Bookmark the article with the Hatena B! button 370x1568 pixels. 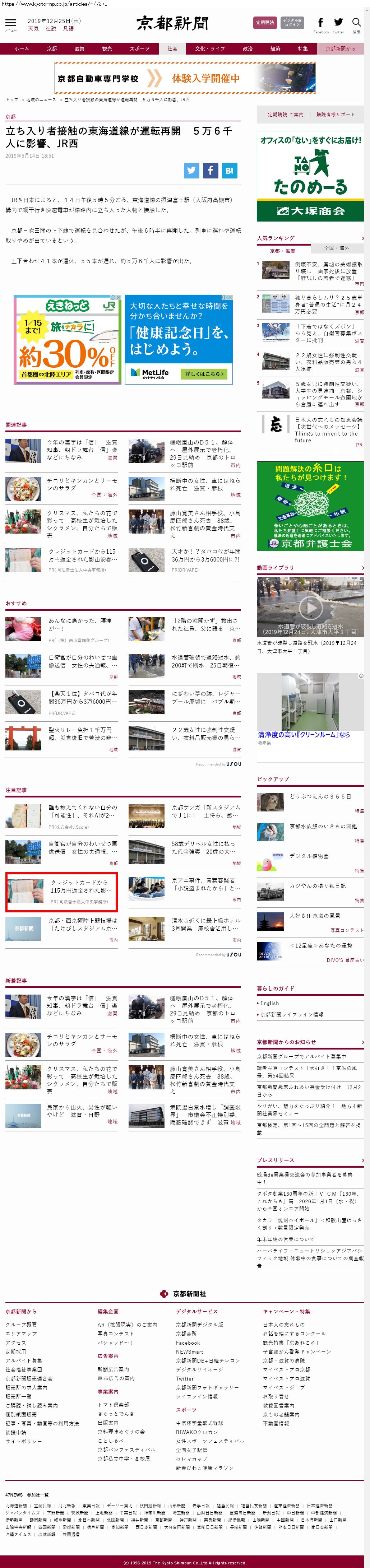tap(230, 171)
